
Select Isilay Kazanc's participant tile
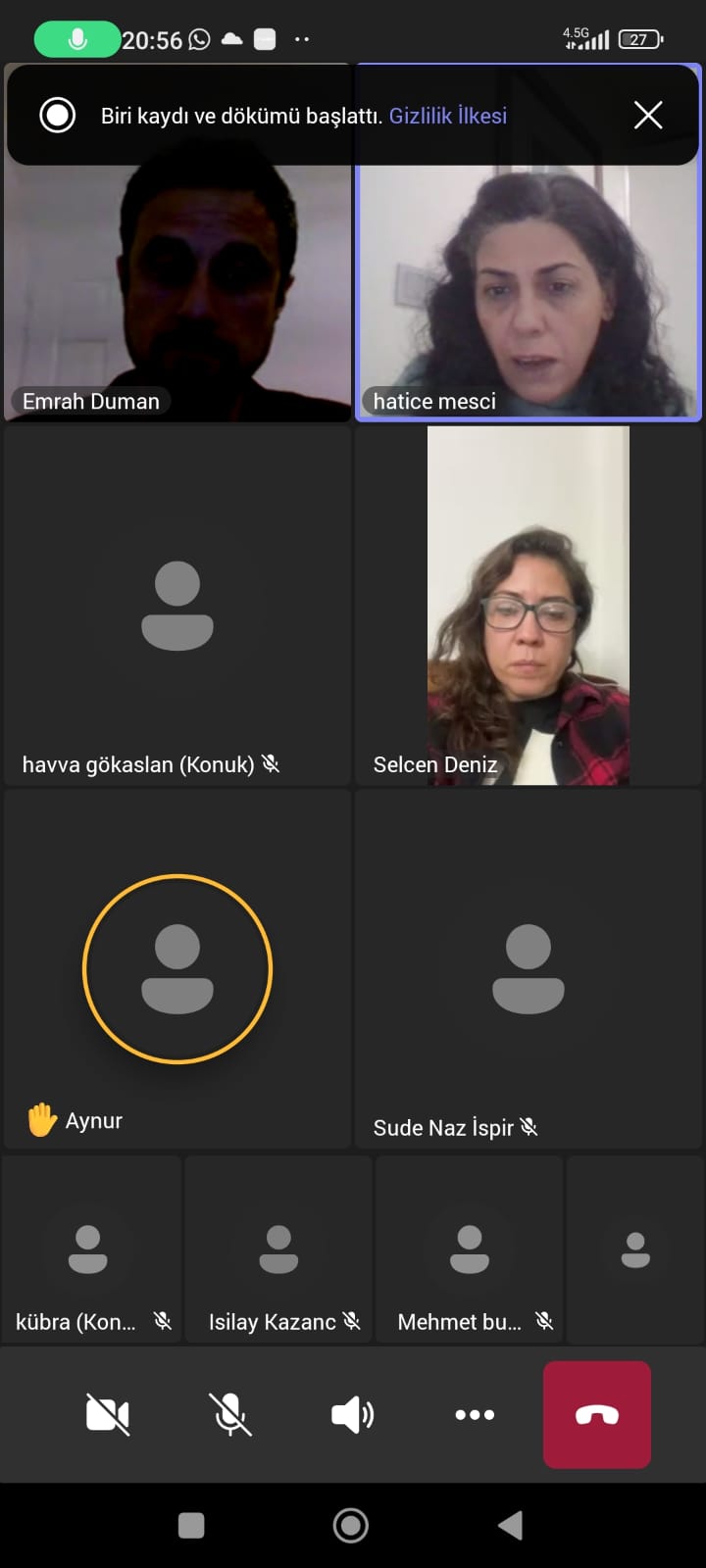tap(278, 1249)
